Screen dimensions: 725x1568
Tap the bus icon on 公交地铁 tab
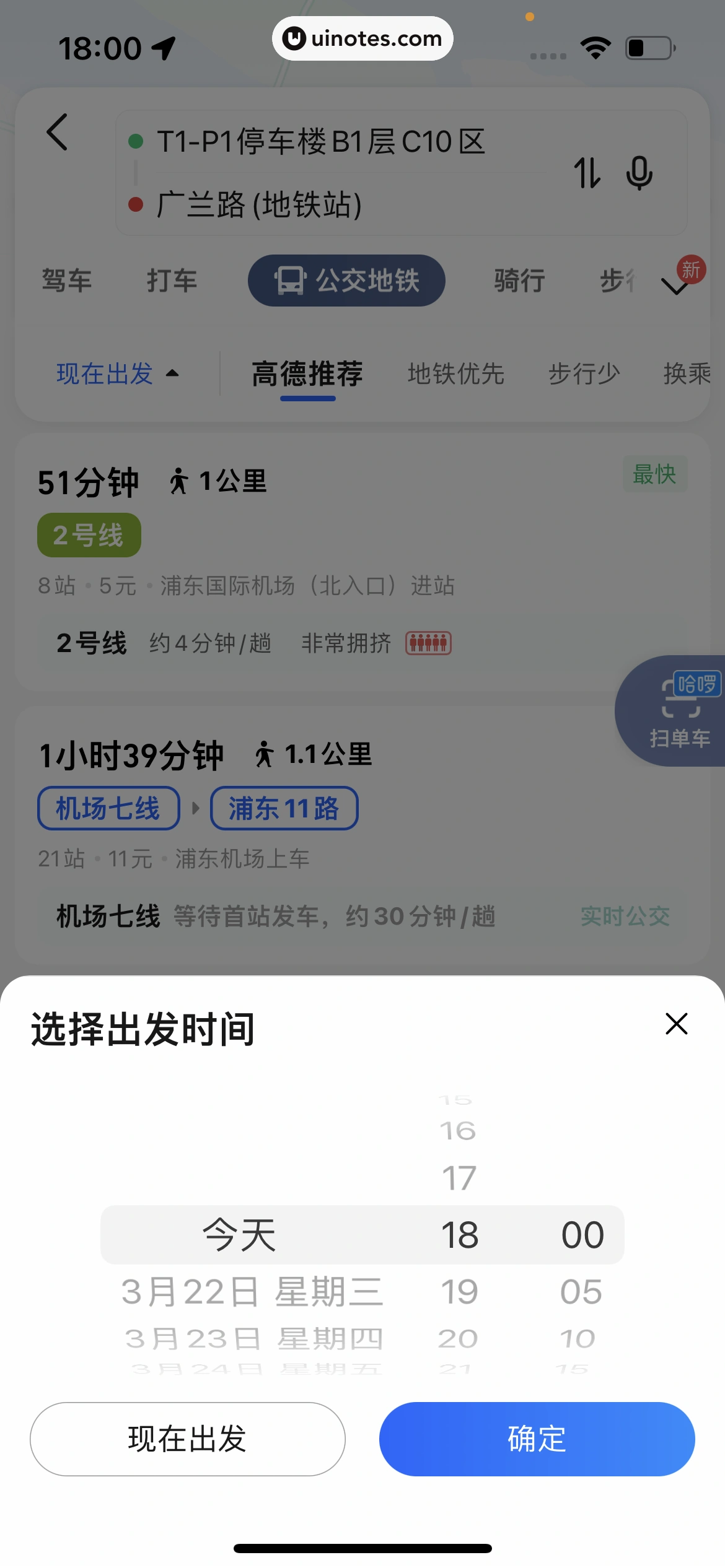click(291, 280)
